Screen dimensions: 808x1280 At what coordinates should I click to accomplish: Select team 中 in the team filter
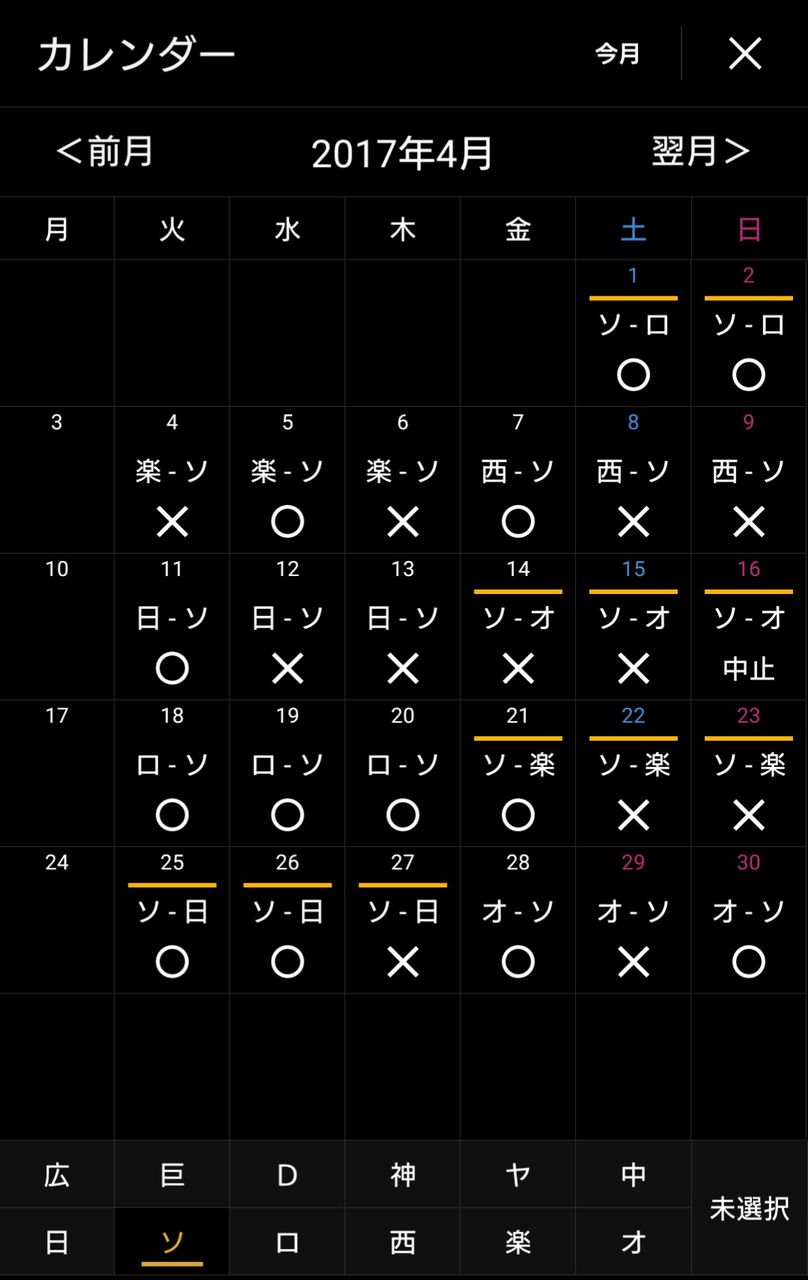(633, 1174)
